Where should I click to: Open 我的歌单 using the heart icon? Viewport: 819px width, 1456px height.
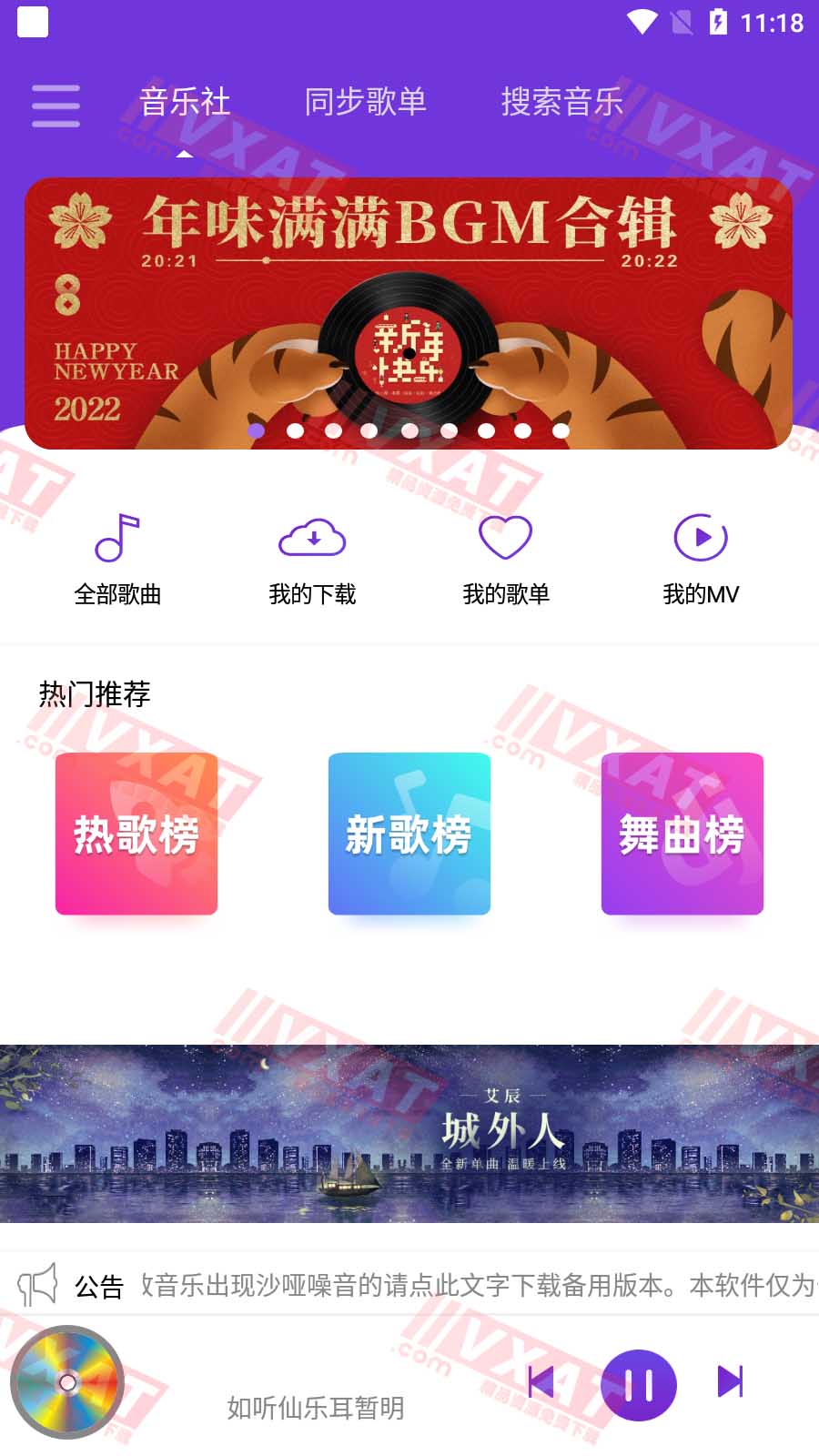(x=508, y=539)
